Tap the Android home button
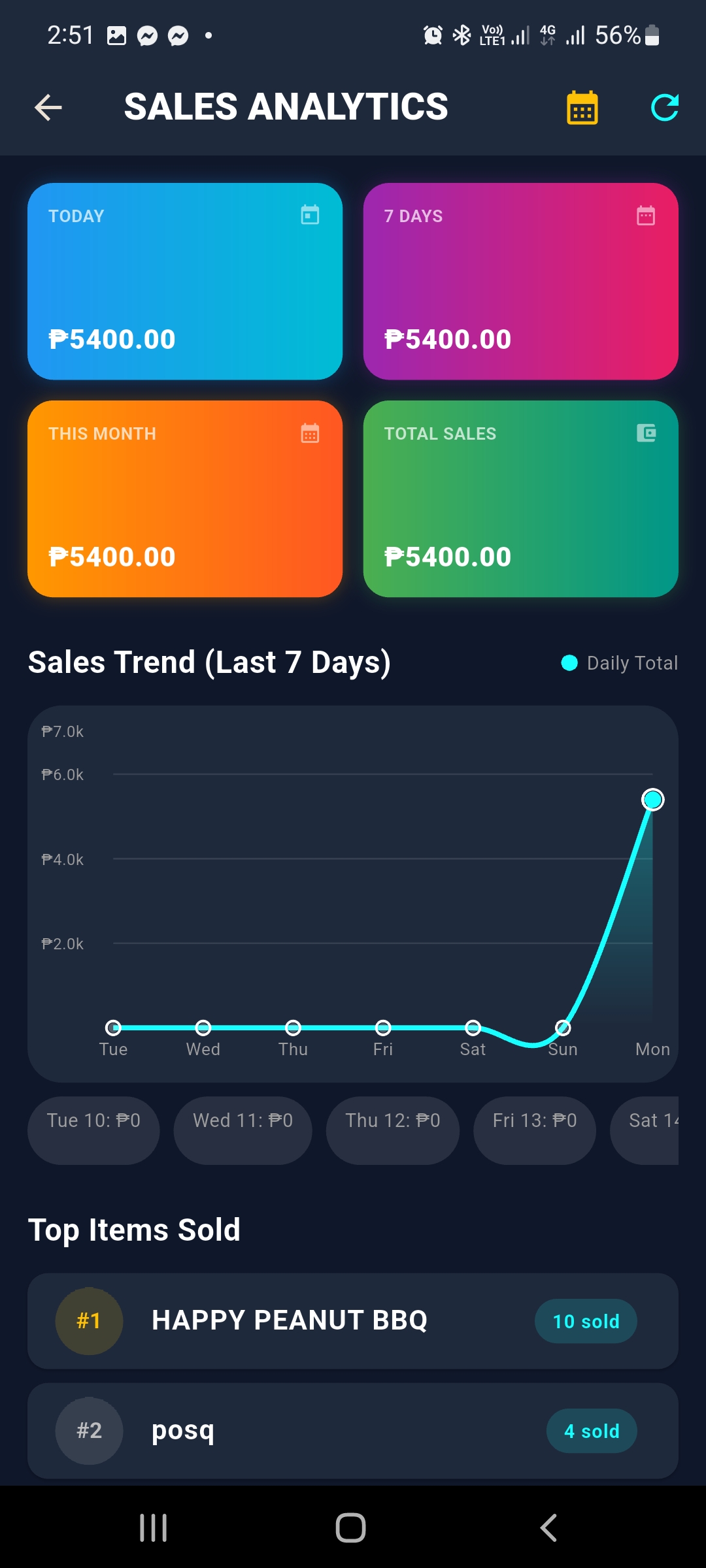706x1568 pixels. [352, 1527]
